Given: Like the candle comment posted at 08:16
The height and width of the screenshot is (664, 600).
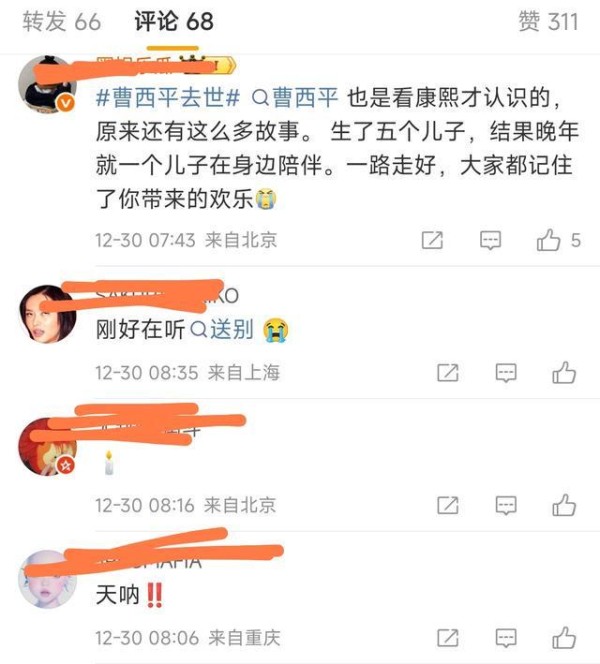Looking at the screenshot, I should (x=564, y=505).
